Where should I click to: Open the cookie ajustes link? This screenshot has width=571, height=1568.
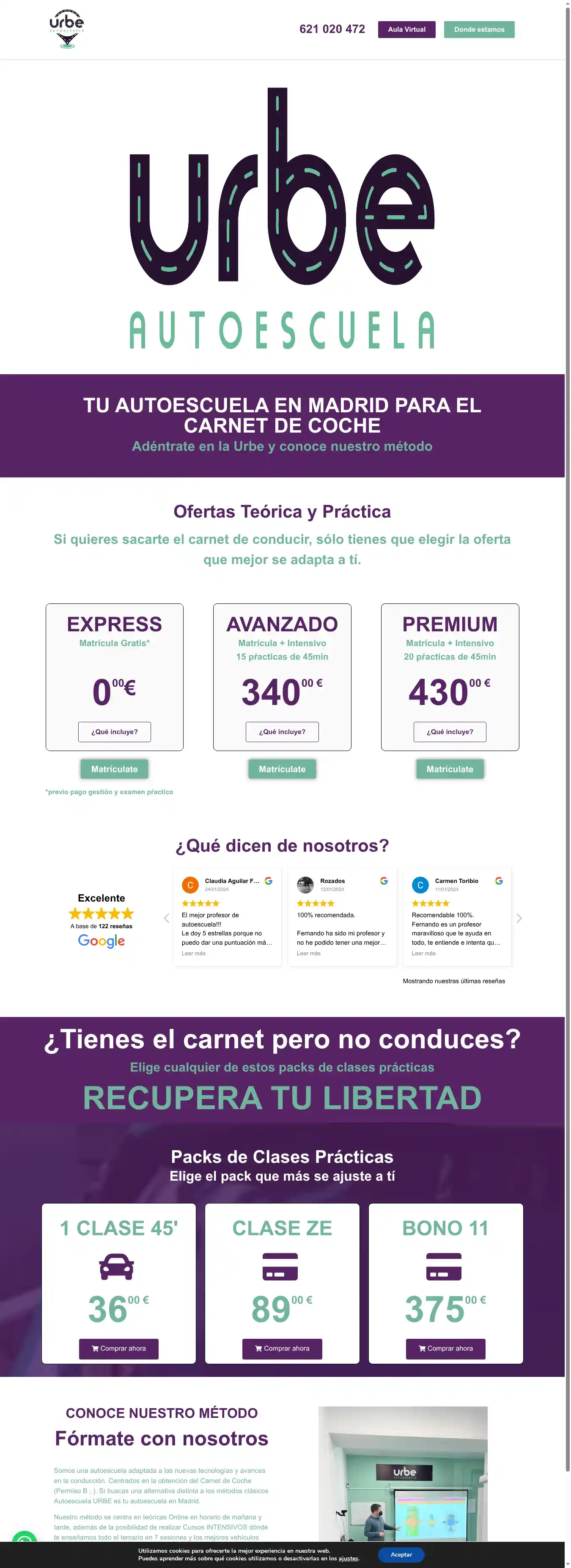[348, 1558]
